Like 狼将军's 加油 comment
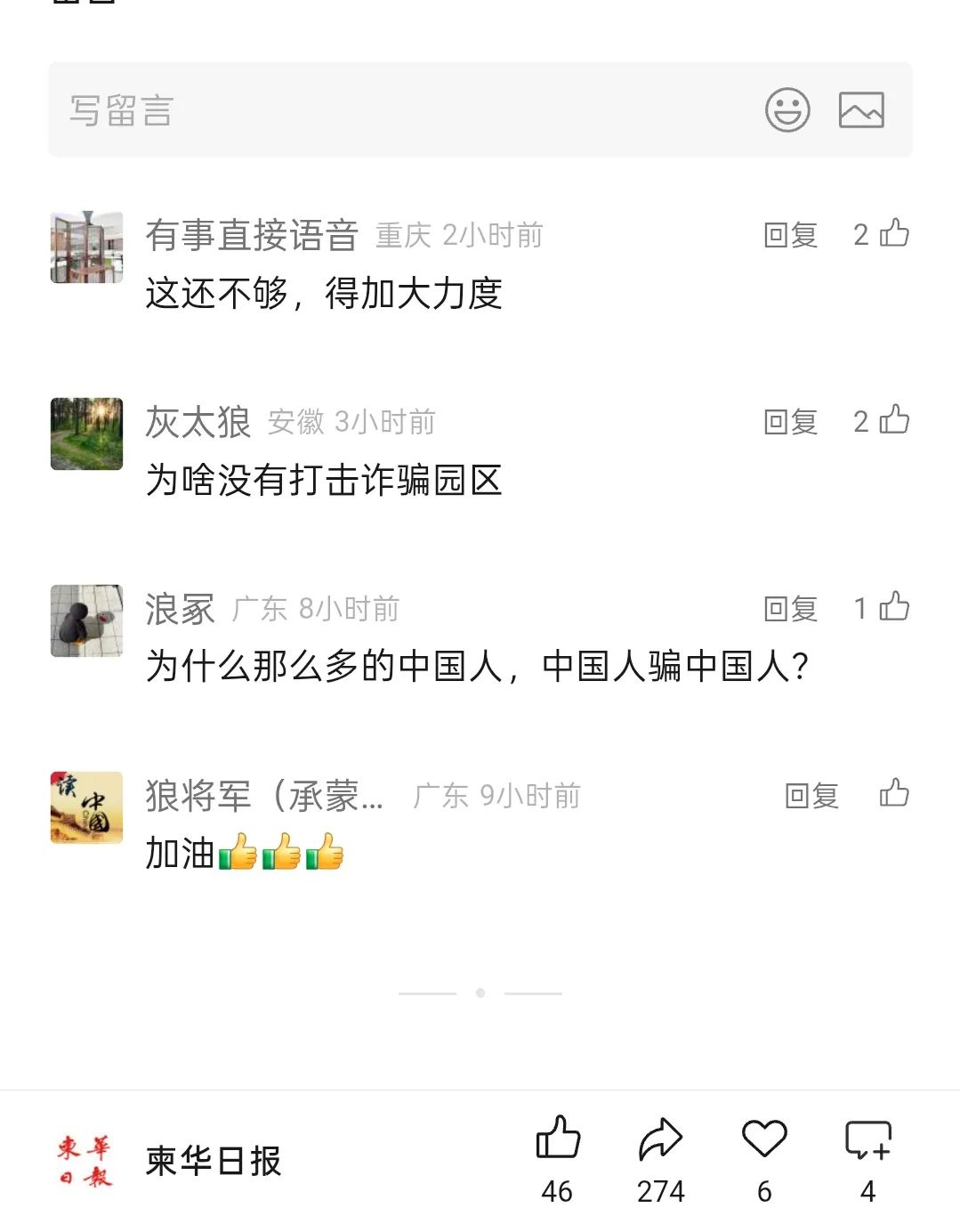This screenshot has height=1232, width=960. click(x=893, y=793)
